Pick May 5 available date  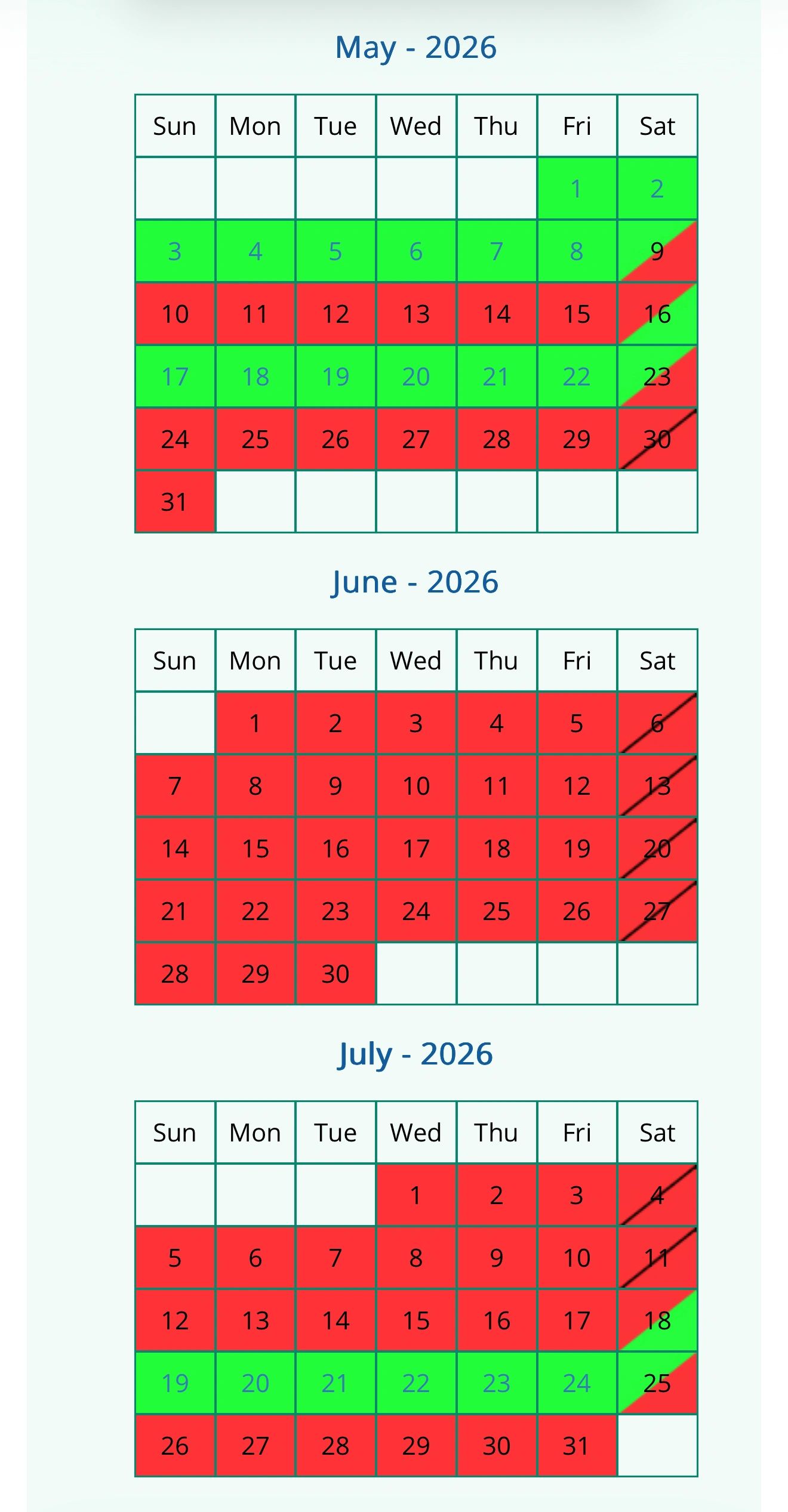[x=335, y=251]
